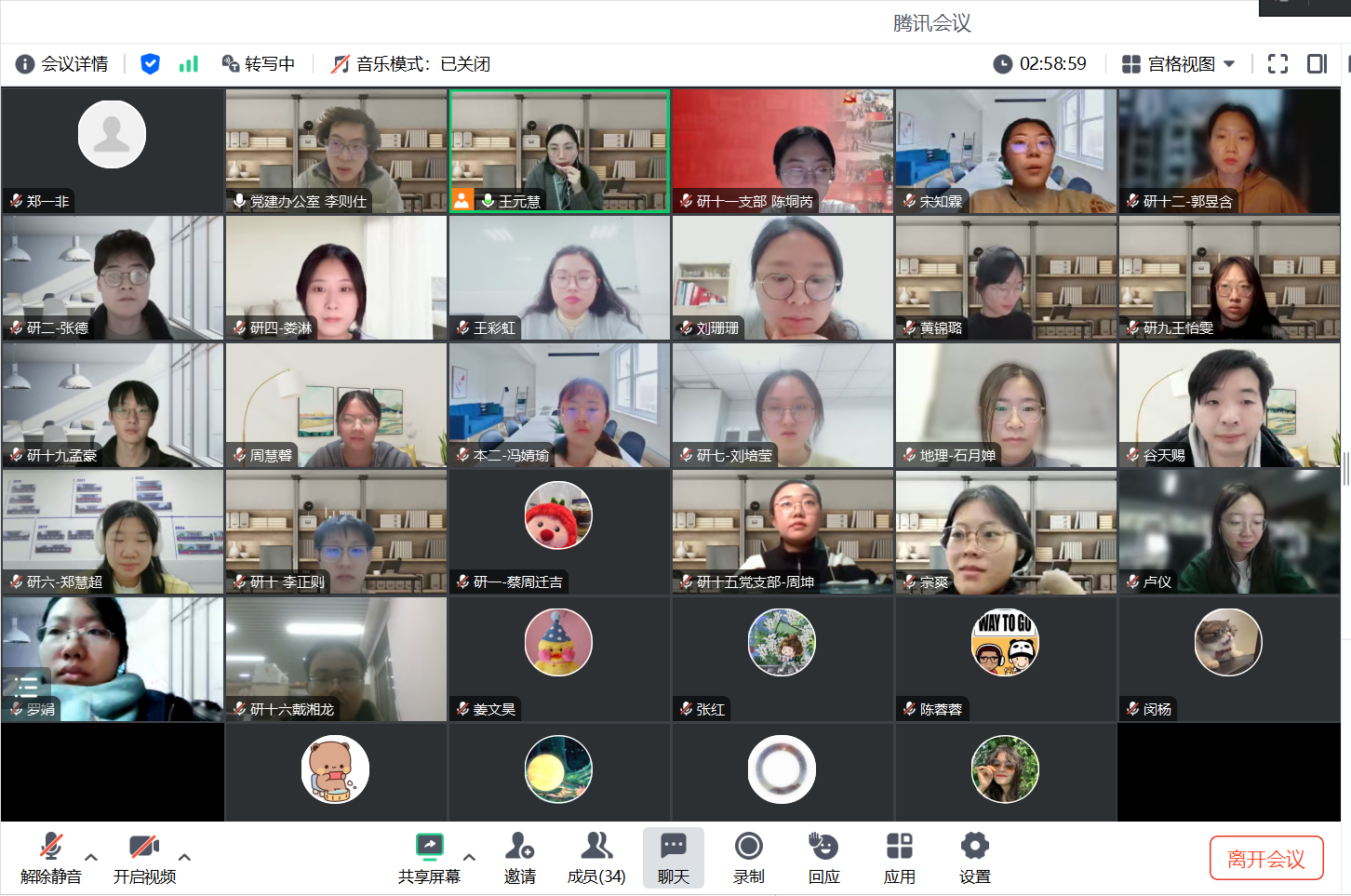Open the security shield icon

[150, 64]
